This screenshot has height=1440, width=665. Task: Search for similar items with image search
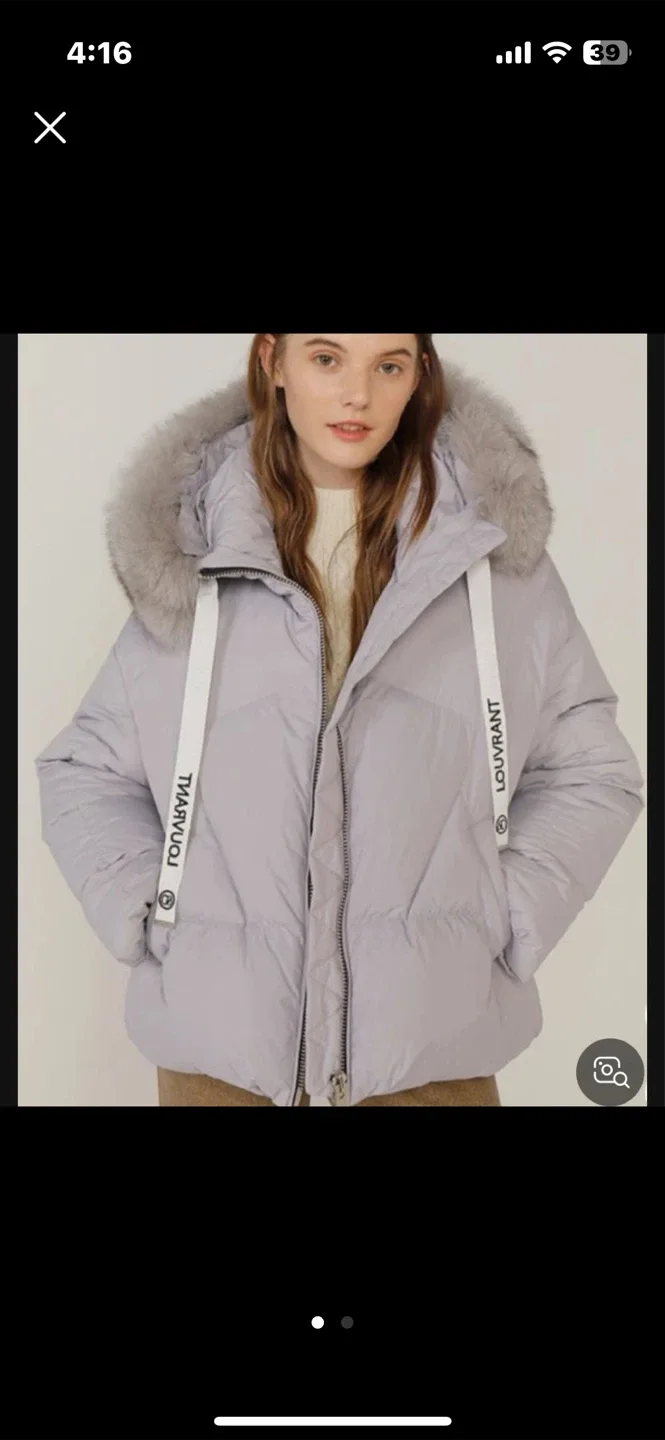610,1072
